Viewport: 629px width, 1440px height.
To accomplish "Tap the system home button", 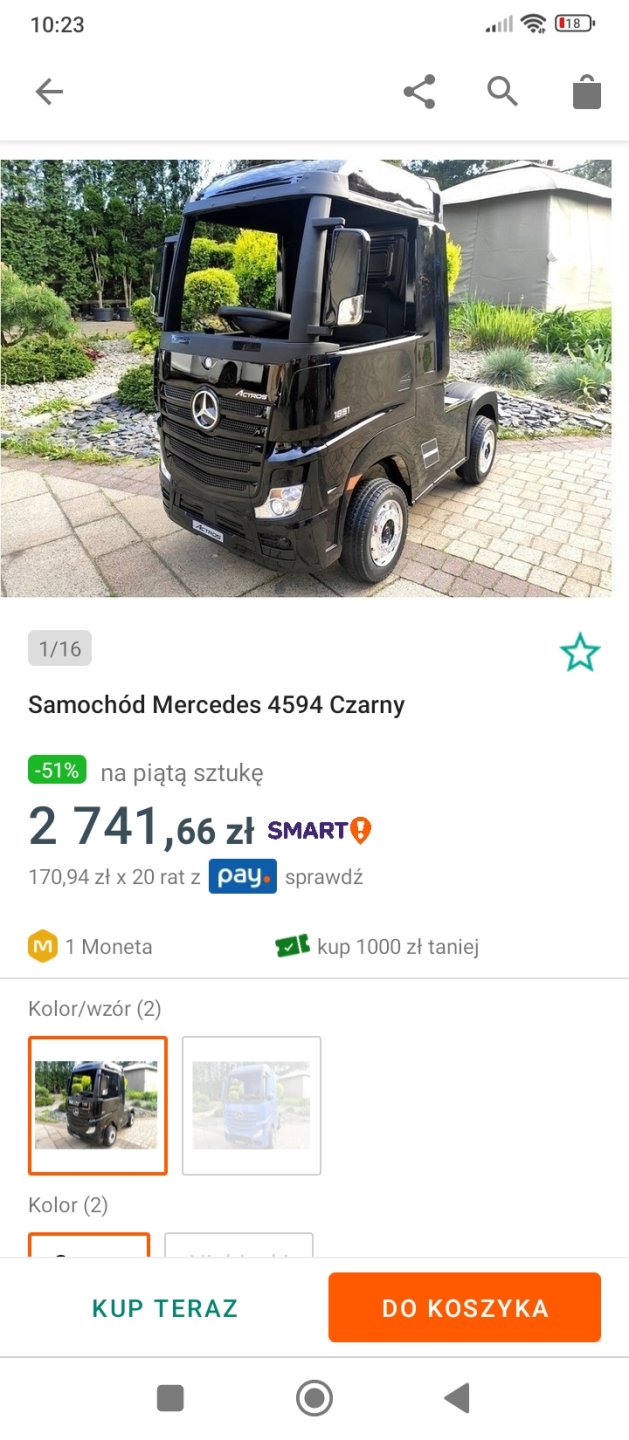I will (x=314, y=1398).
